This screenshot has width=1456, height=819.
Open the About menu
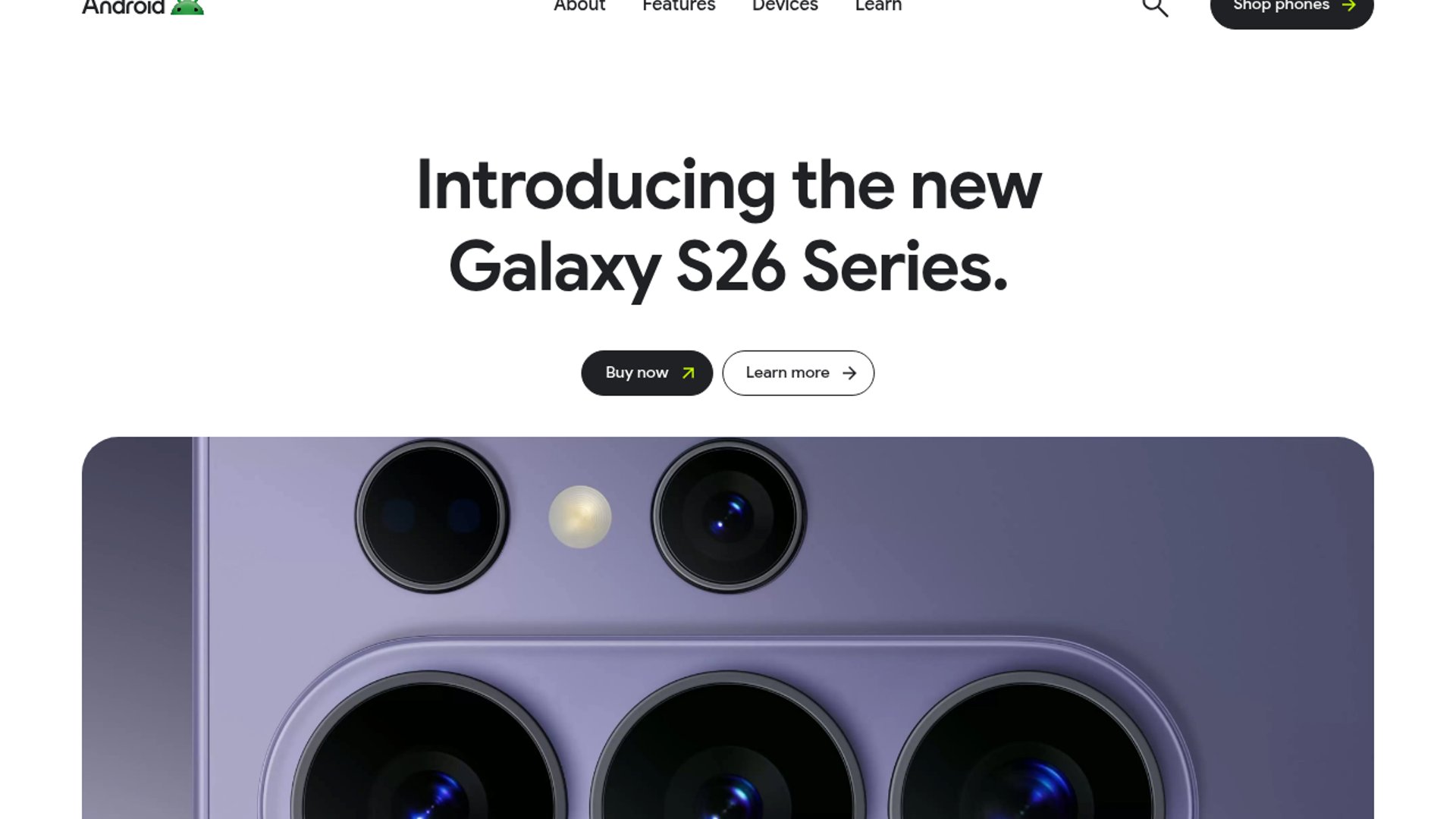[x=579, y=6]
